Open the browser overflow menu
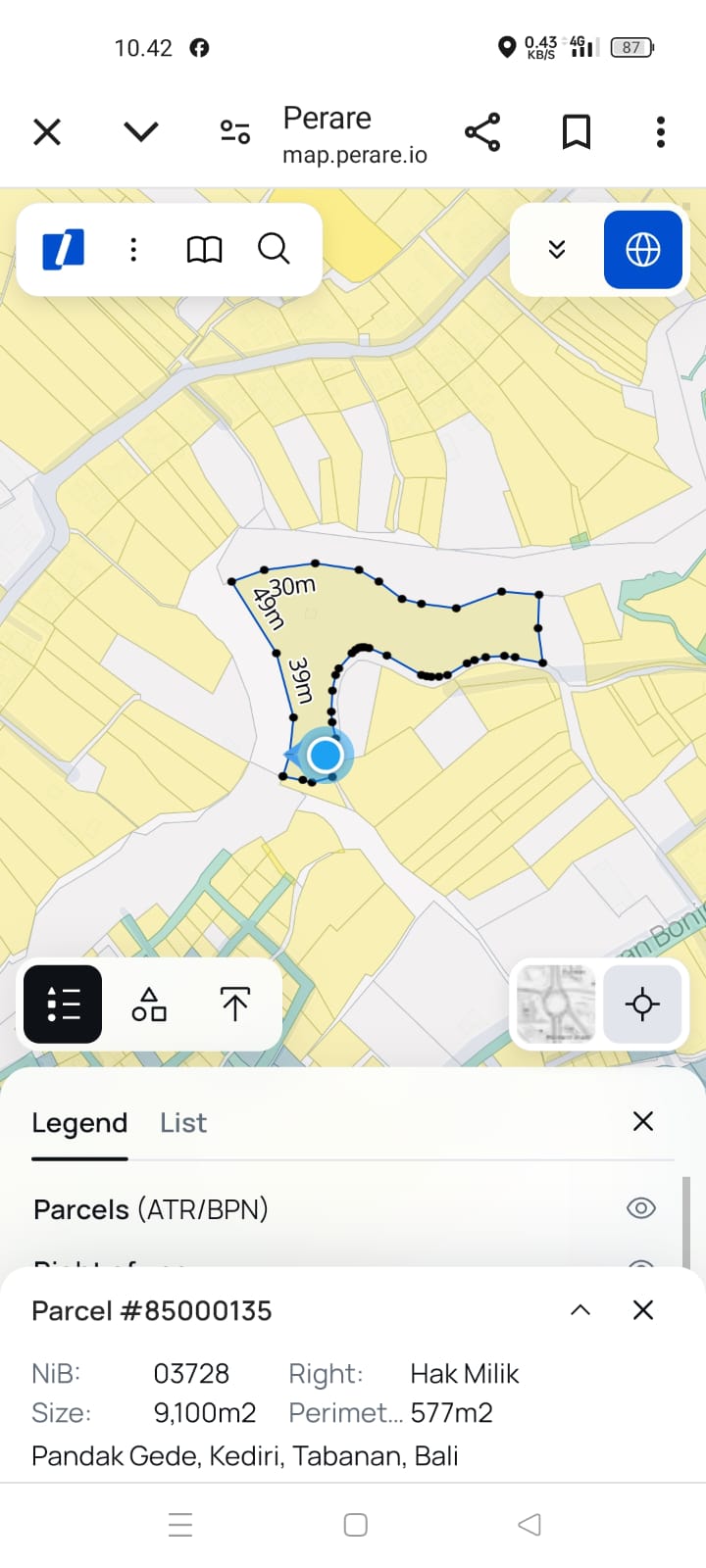 pyautogui.click(x=661, y=132)
